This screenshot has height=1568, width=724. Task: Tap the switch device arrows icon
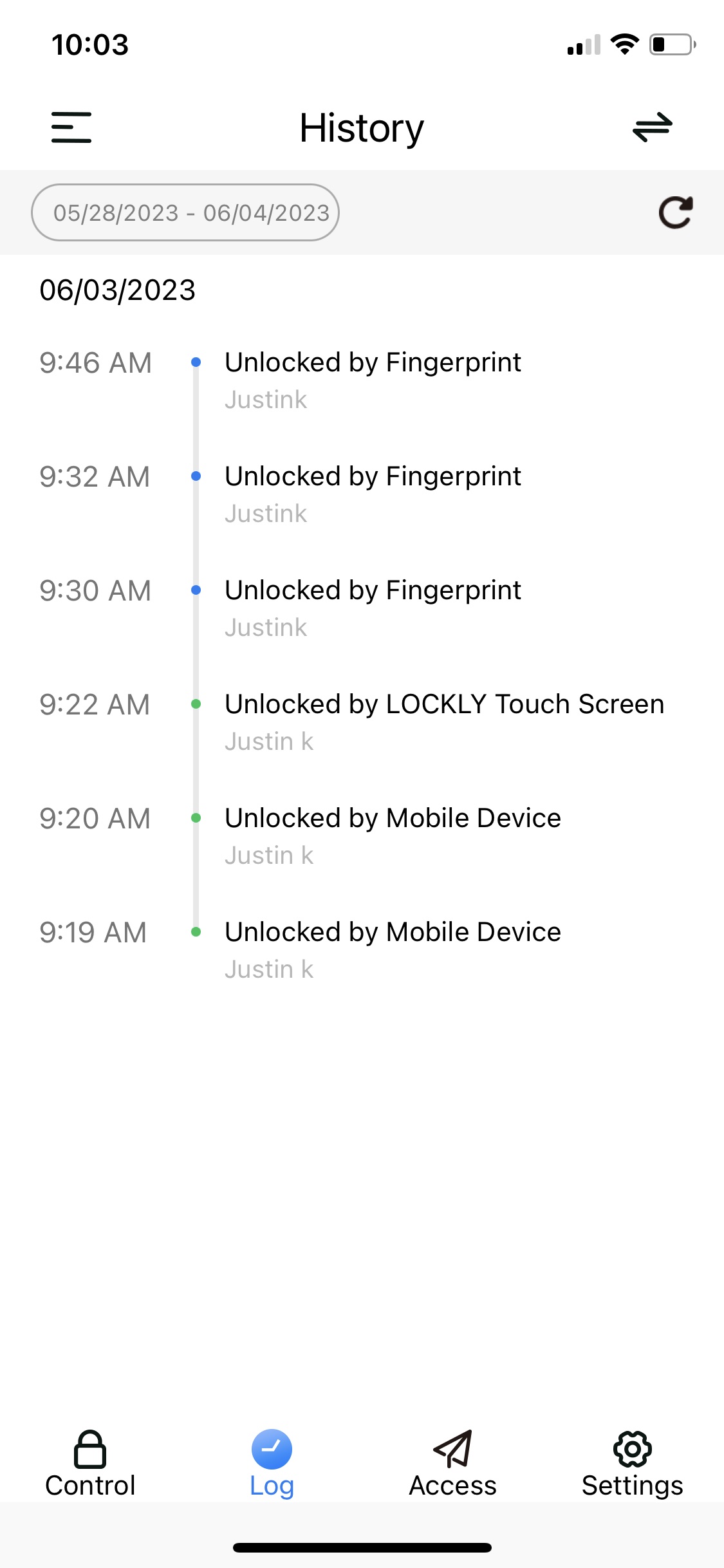652,127
